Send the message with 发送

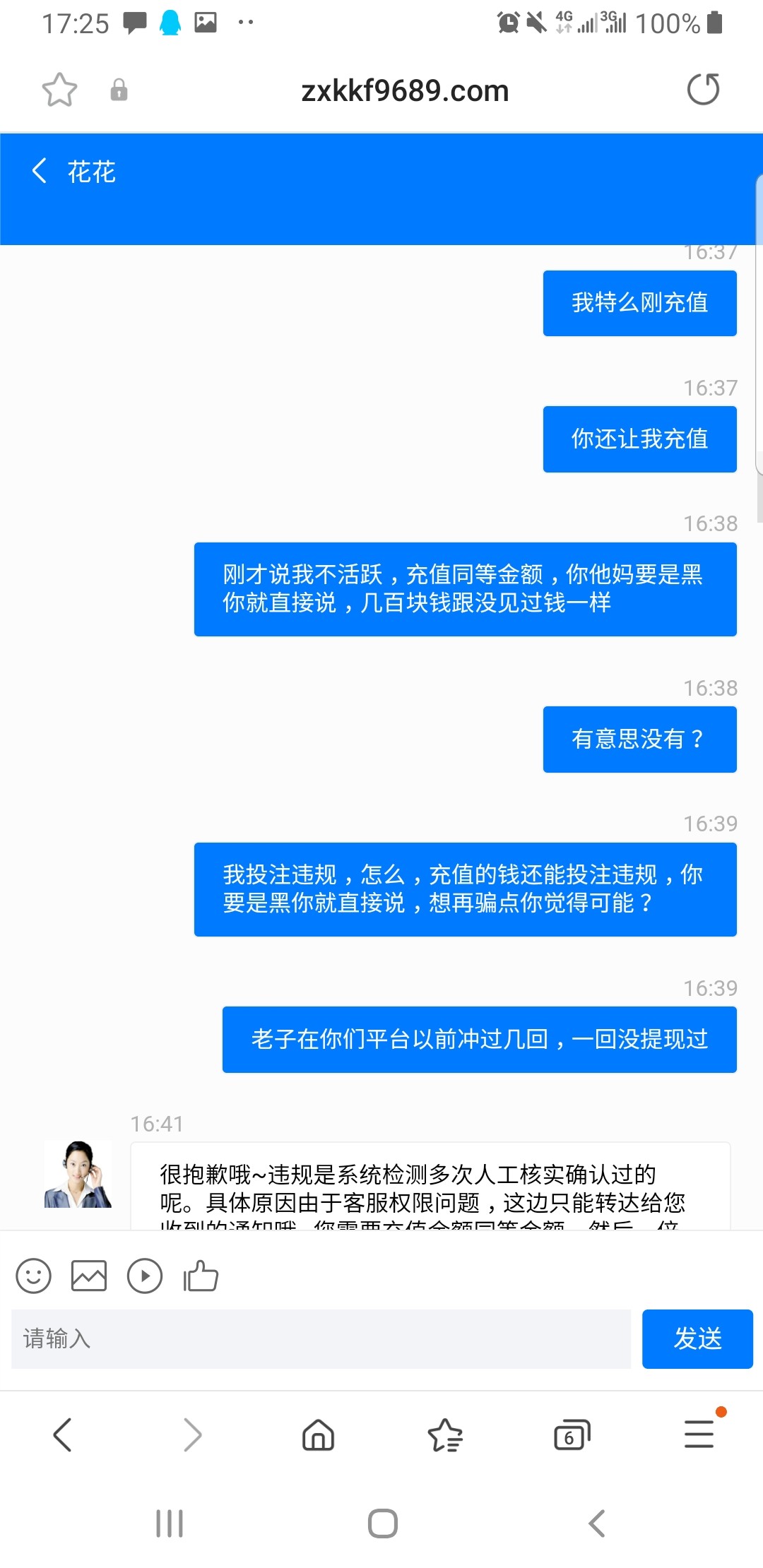click(x=697, y=1339)
